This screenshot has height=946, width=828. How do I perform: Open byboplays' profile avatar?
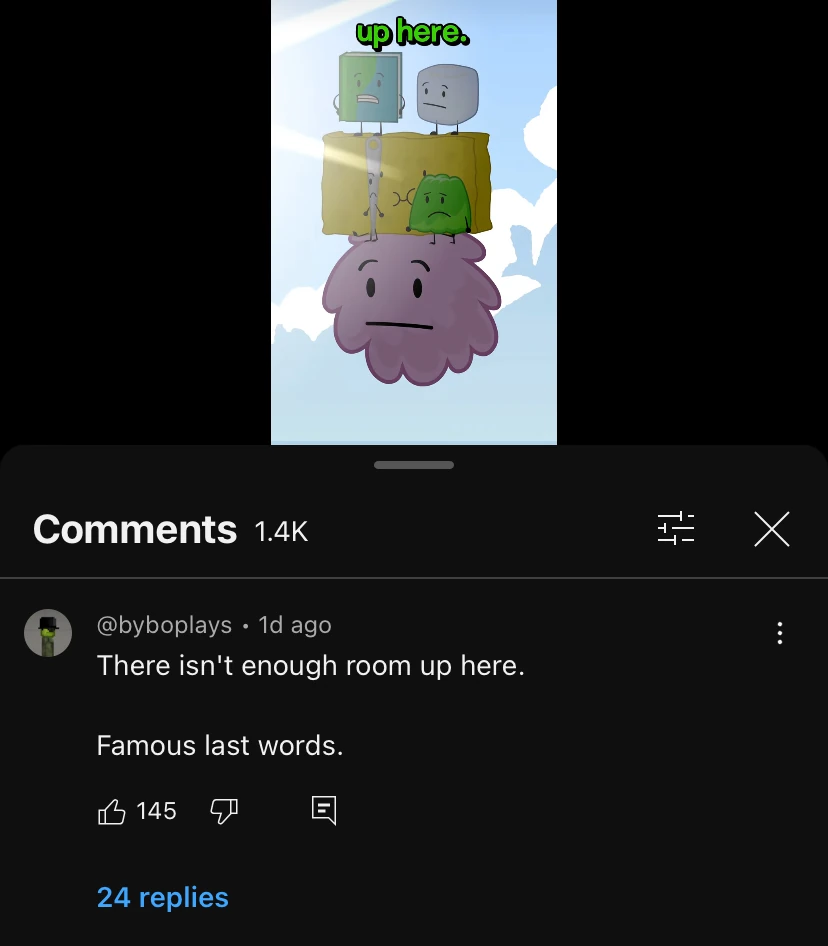coord(48,633)
